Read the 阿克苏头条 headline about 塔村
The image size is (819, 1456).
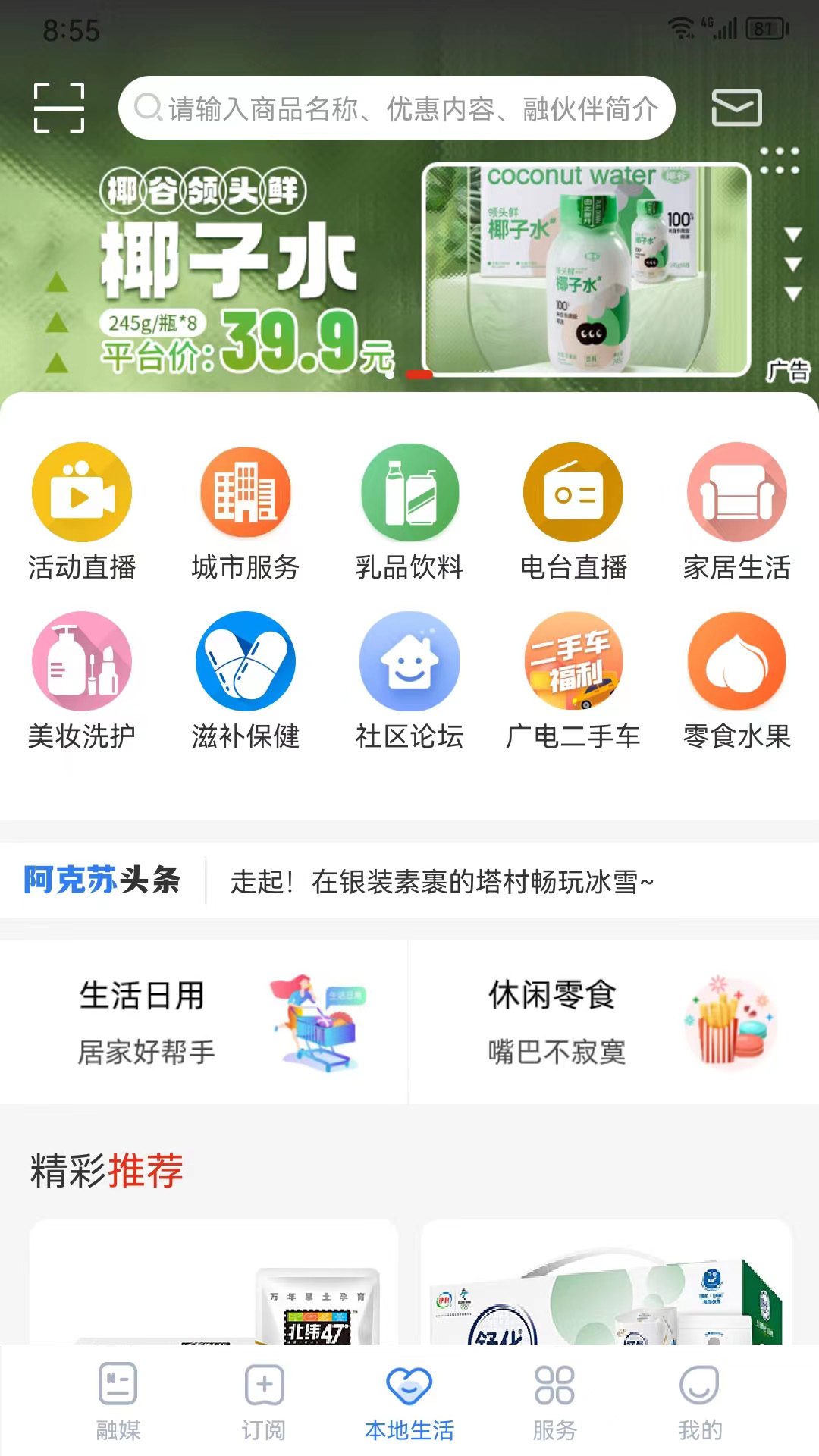click(441, 881)
